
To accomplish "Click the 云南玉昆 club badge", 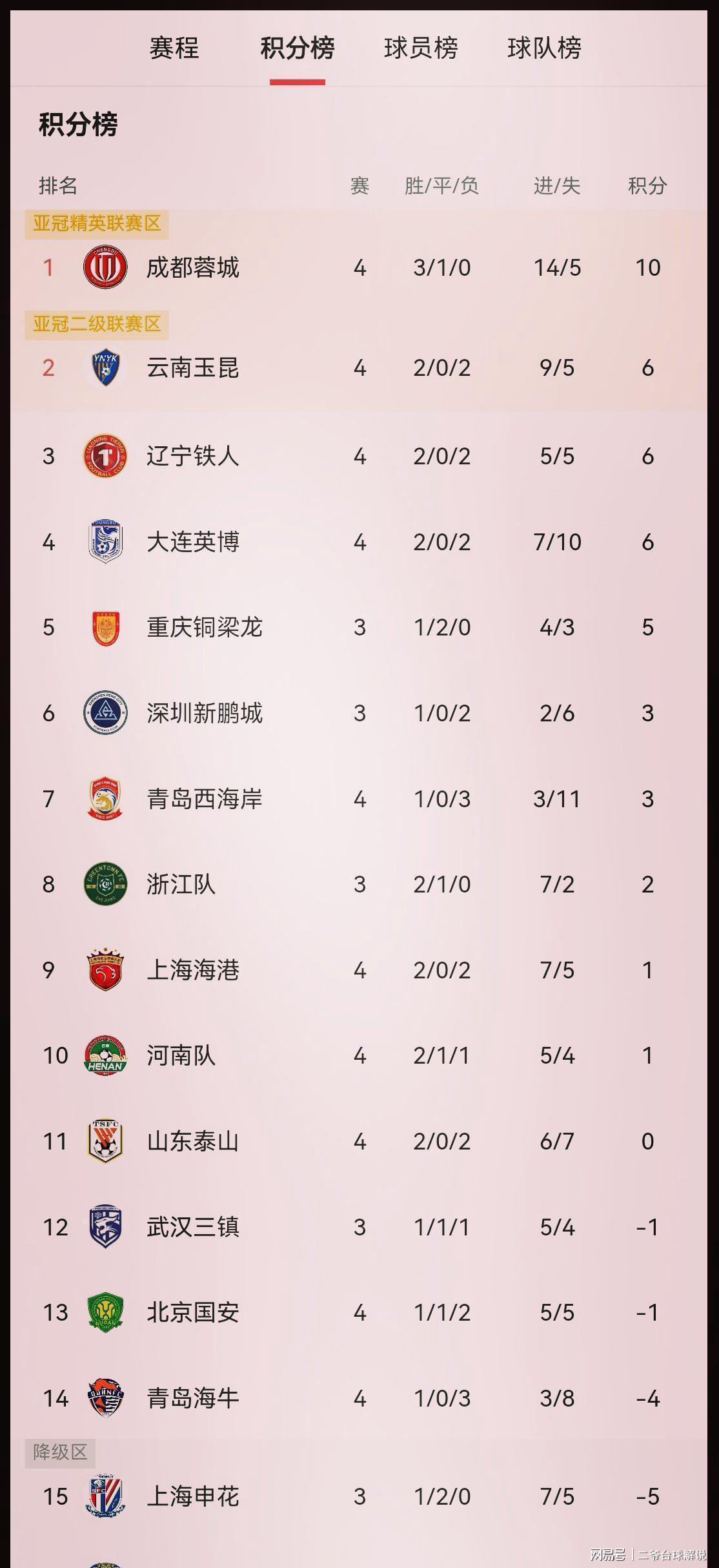I will [x=105, y=368].
